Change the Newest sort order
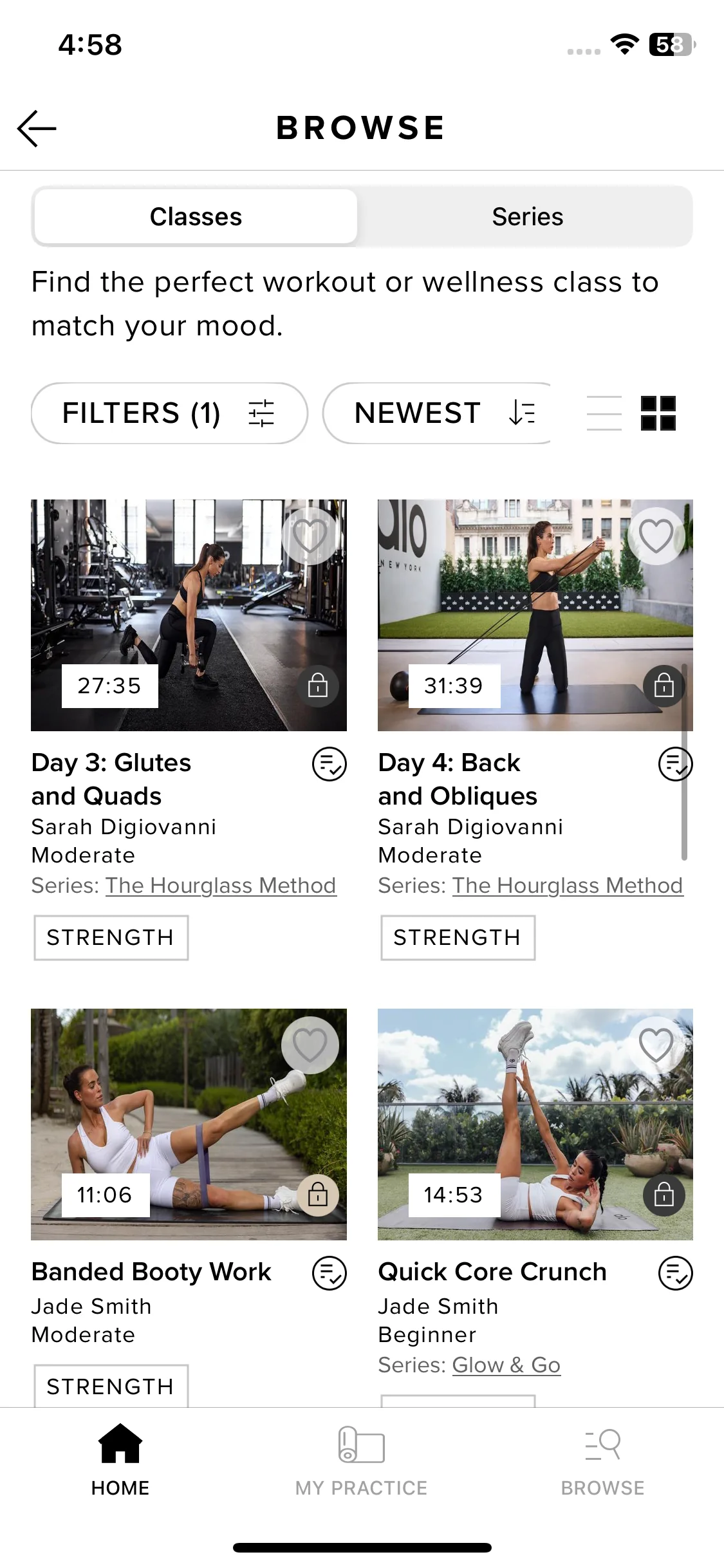 pyautogui.click(x=443, y=413)
